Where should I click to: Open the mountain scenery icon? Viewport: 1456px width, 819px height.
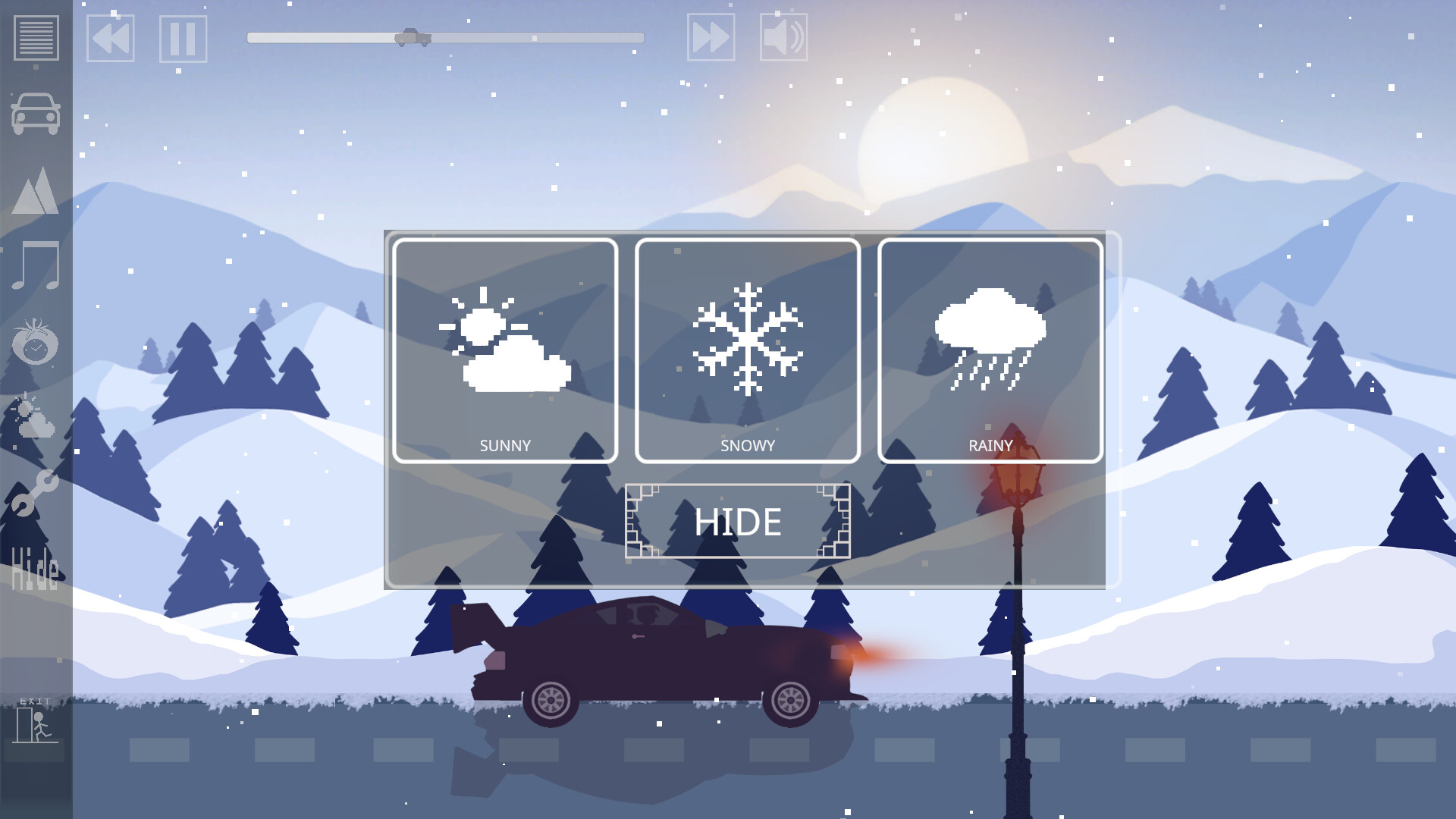[x=36, y=190]
